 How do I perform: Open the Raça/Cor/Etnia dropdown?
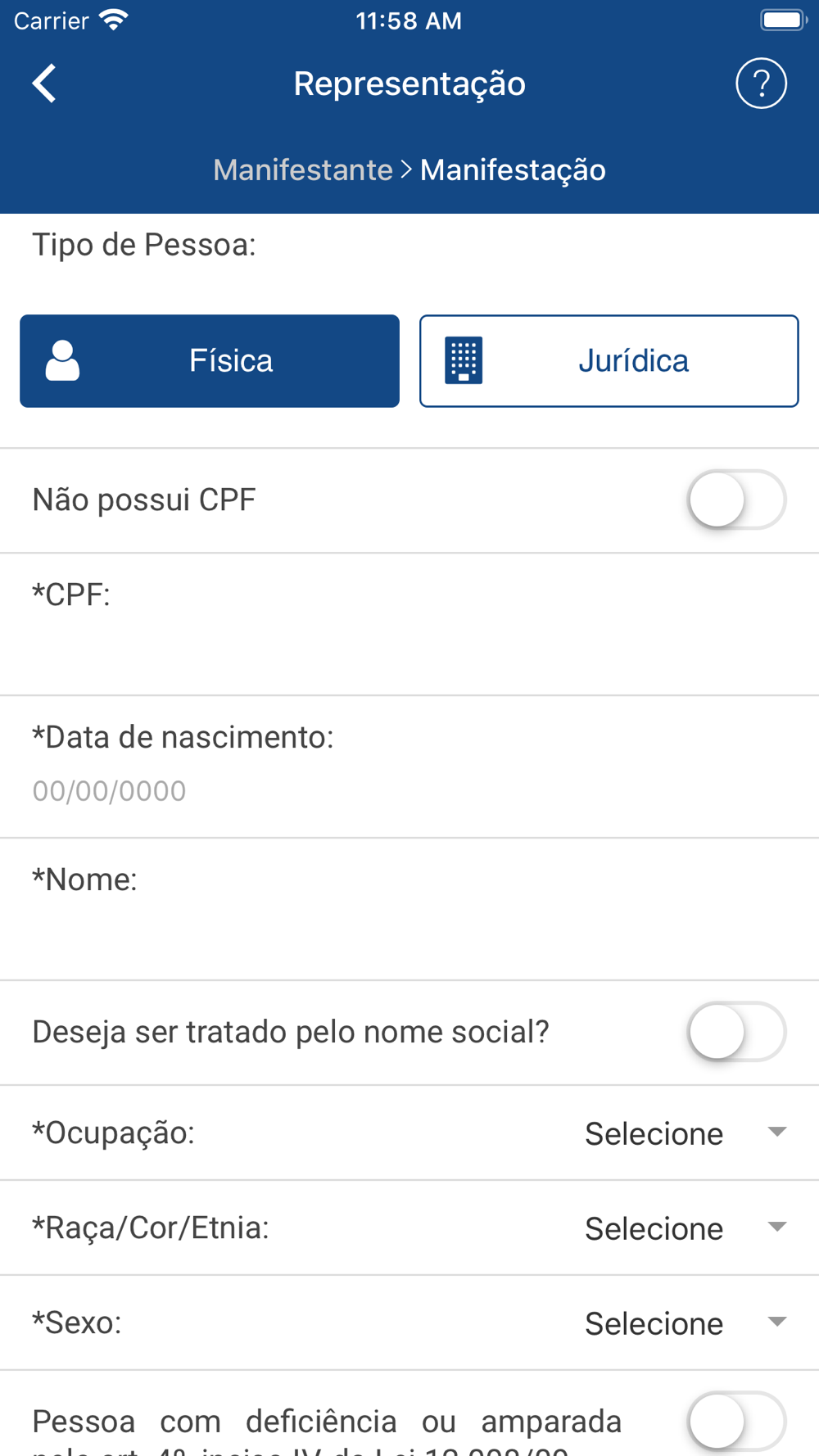[686, 1228]
